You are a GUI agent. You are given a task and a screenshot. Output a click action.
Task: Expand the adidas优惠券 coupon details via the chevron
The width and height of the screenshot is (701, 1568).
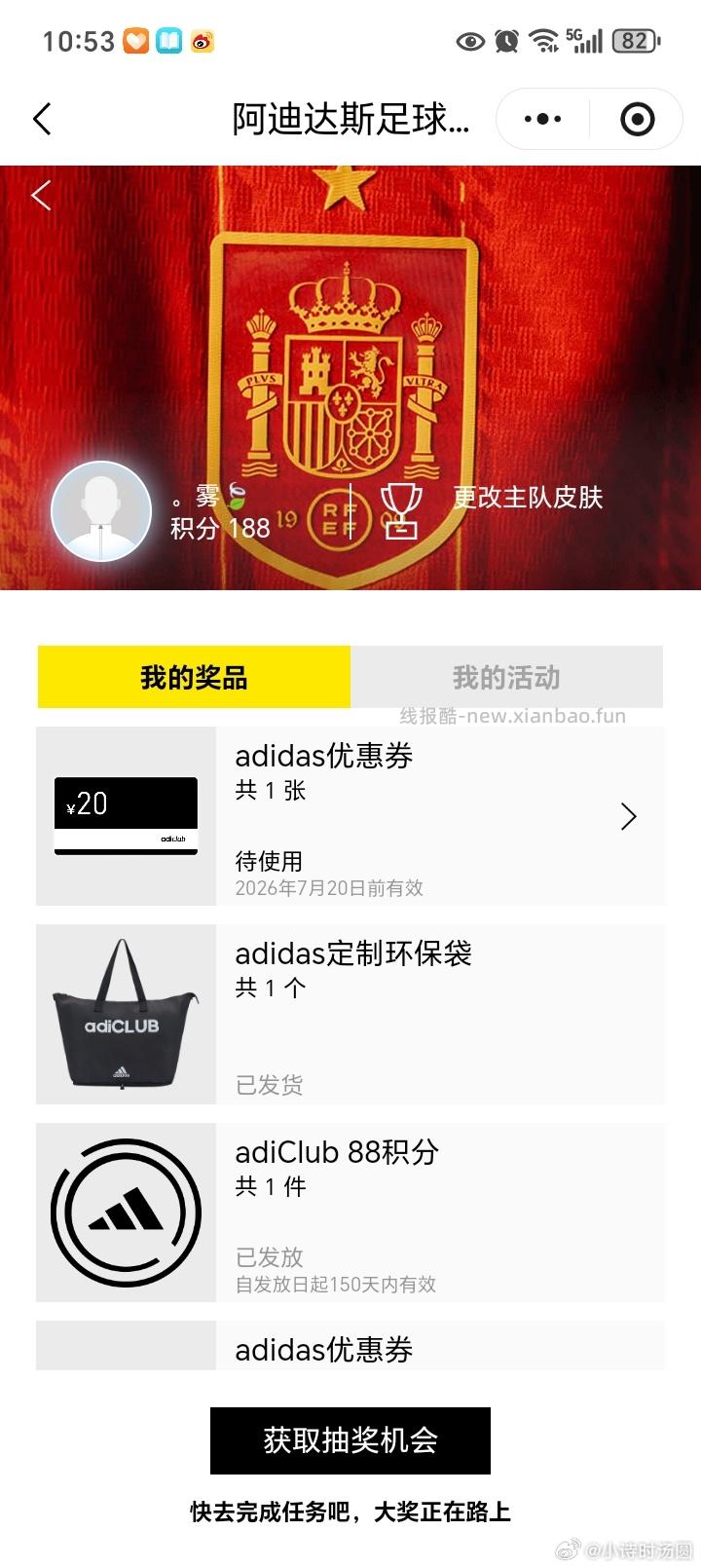click(x=628, y=816)
